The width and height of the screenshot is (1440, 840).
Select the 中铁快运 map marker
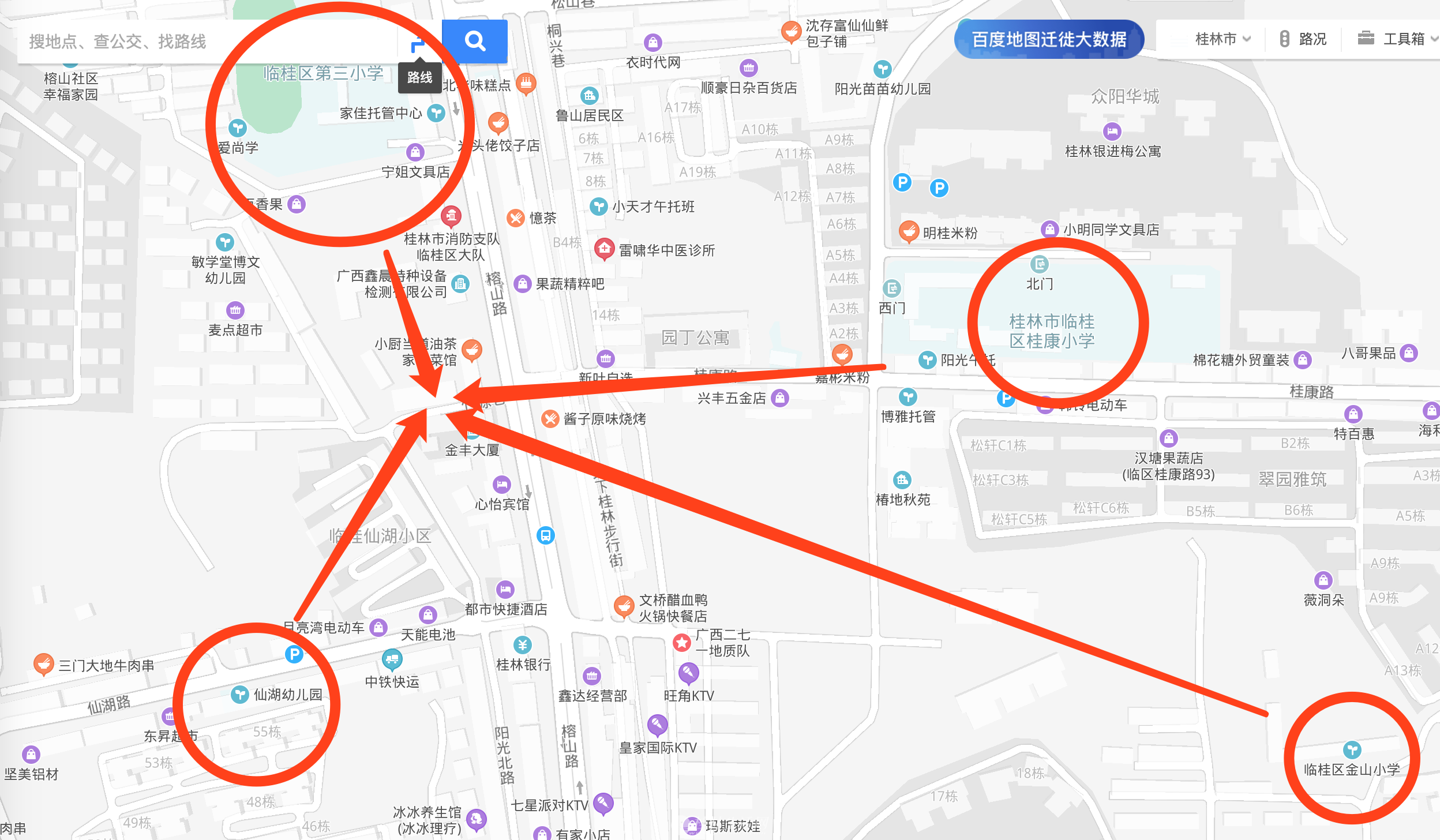click(x=392, y=658)
